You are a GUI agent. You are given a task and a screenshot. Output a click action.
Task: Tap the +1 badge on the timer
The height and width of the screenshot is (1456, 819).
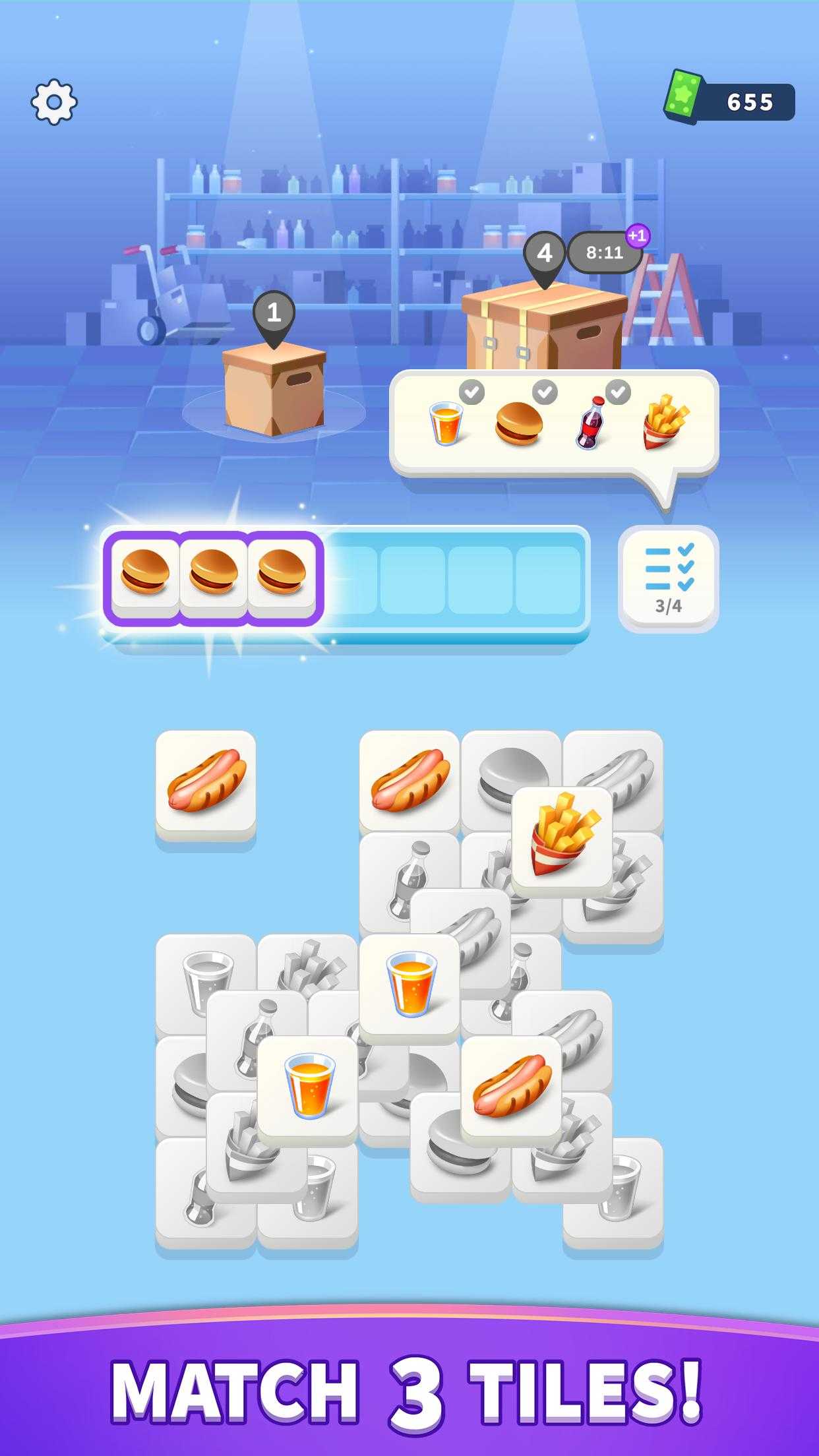tap(638, 236)
